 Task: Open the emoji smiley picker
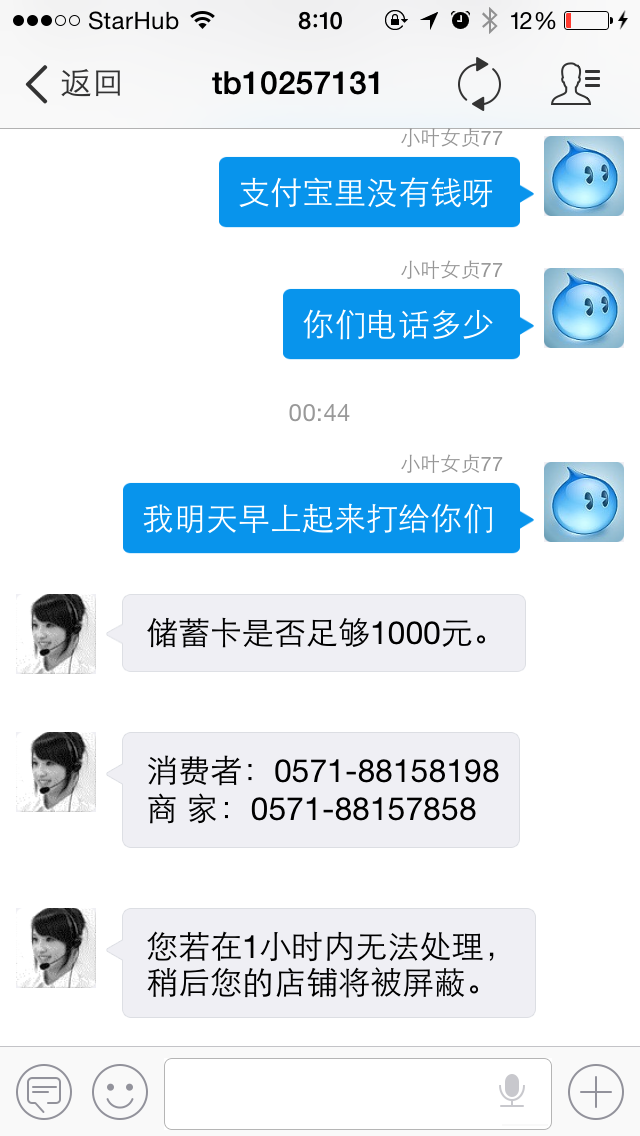click(120, 1092)
